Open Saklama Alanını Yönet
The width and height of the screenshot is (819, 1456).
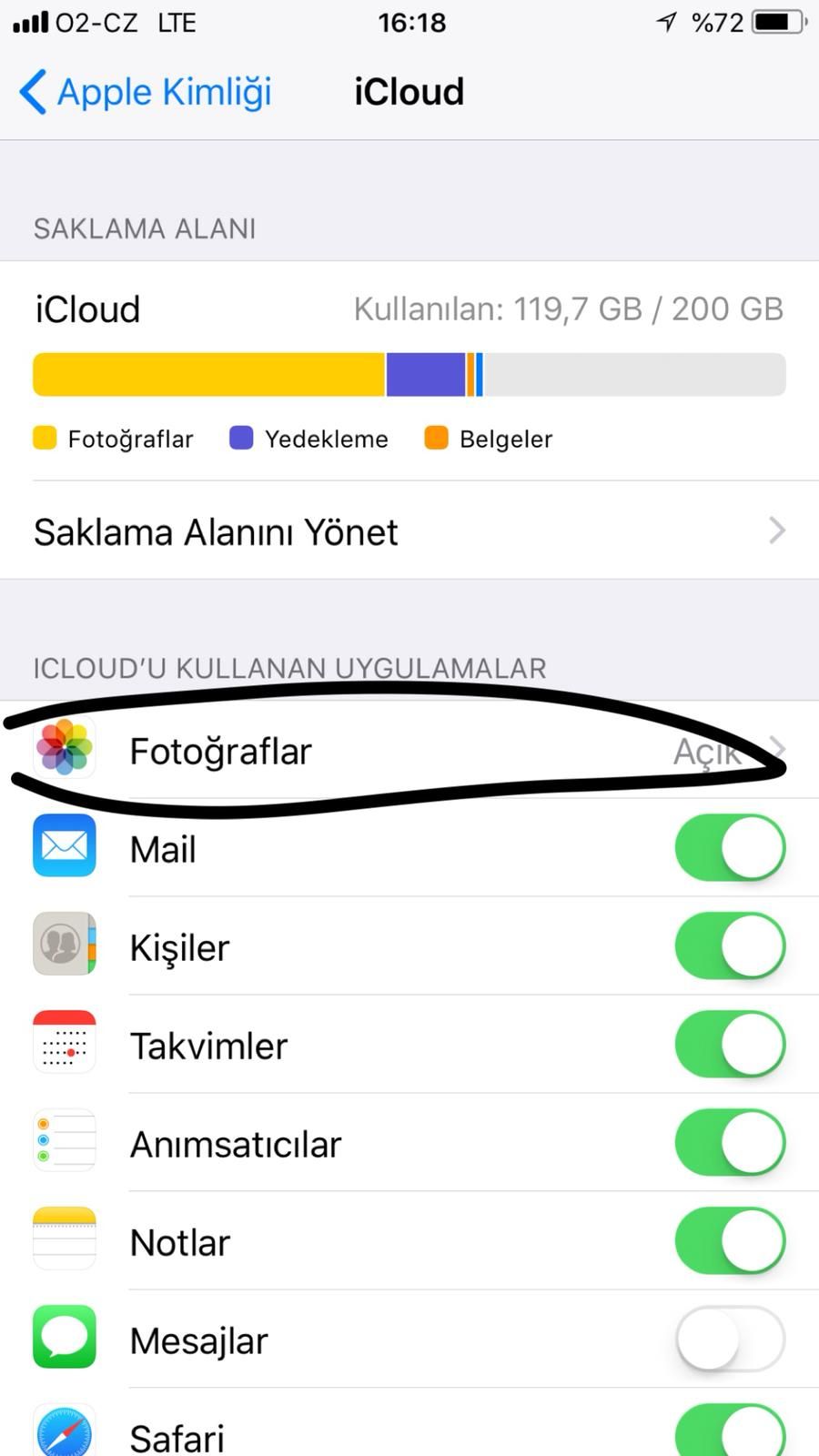point(409,531)
